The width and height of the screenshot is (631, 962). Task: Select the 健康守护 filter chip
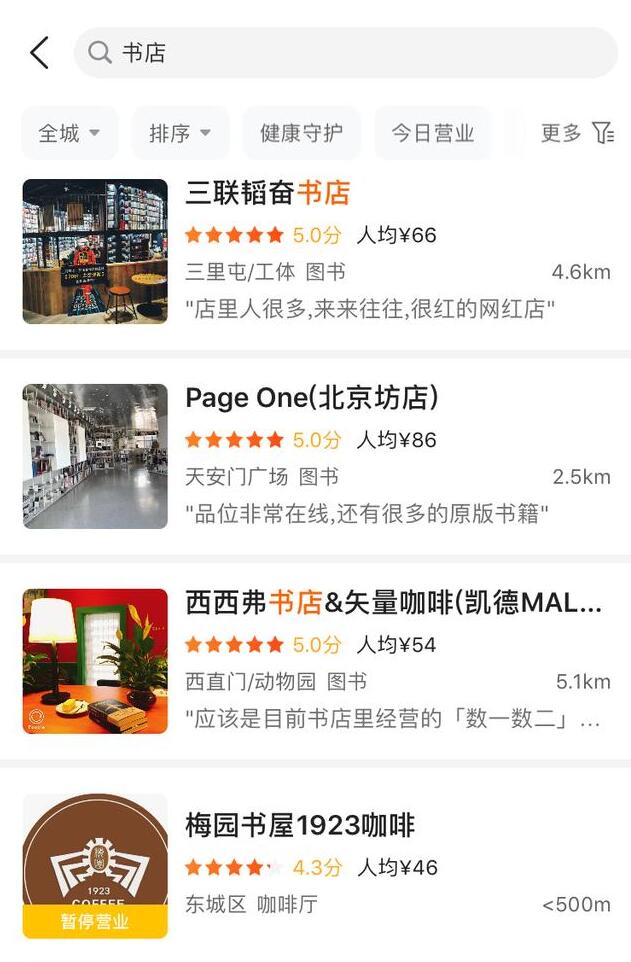click(301, 133)
